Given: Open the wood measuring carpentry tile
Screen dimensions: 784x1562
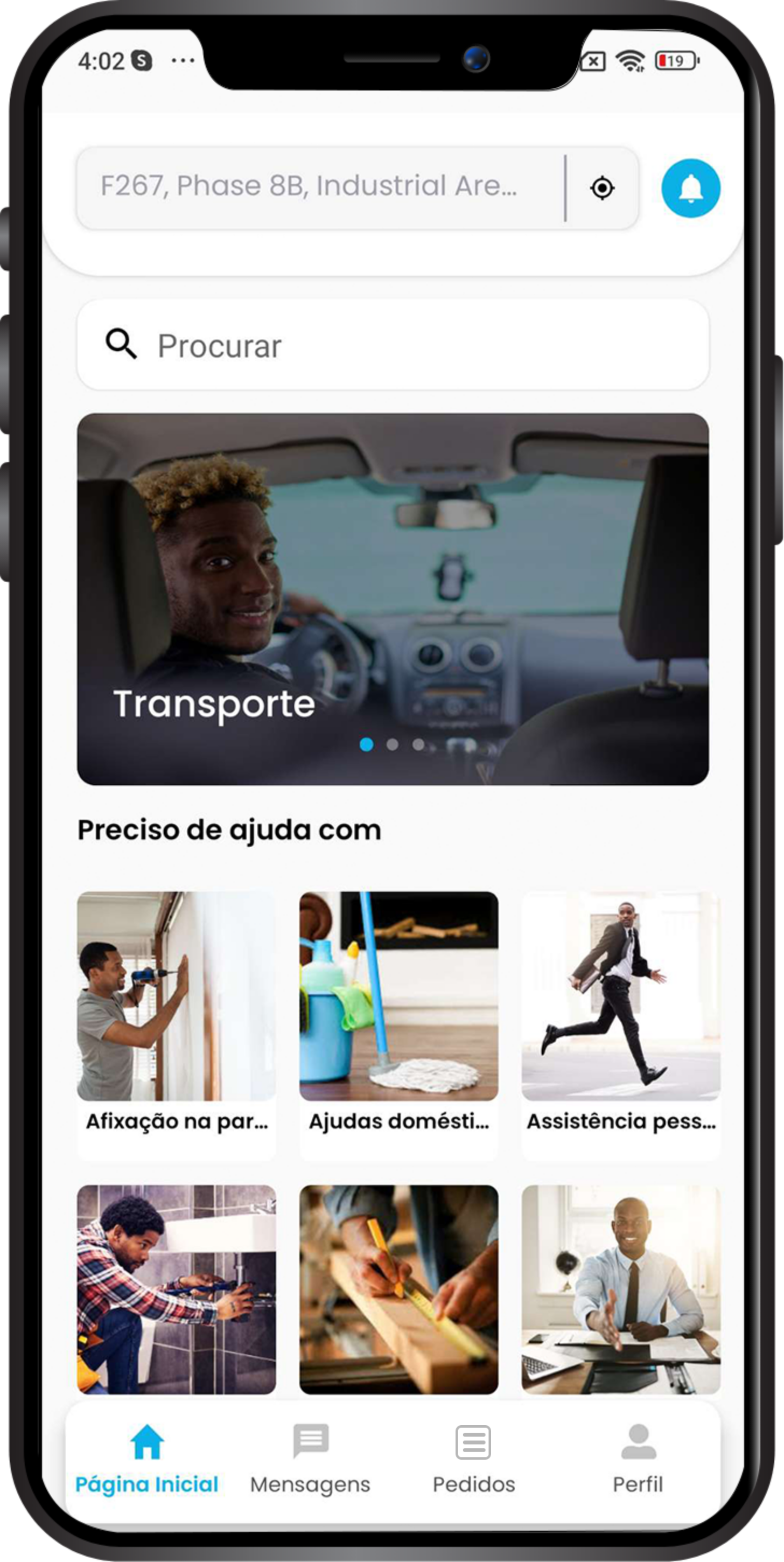Looking at the screenshot, I should 398,1289.
